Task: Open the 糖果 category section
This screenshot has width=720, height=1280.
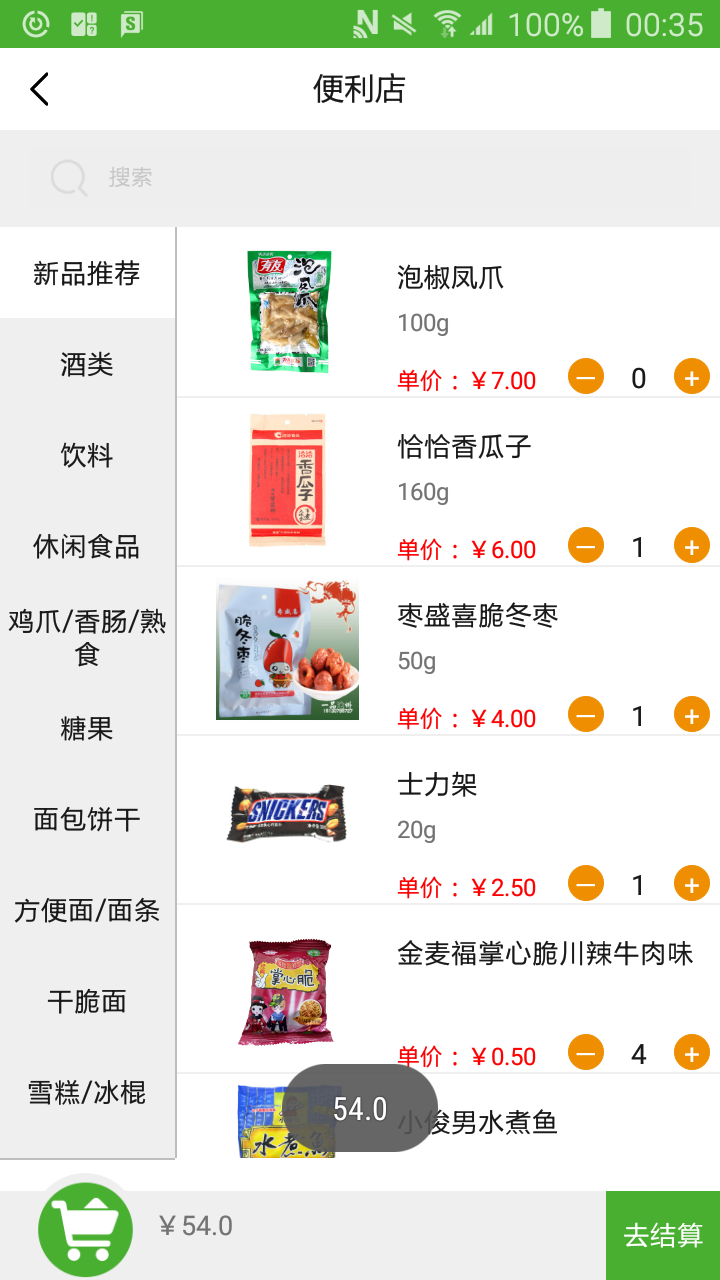Action: [87, 729]
